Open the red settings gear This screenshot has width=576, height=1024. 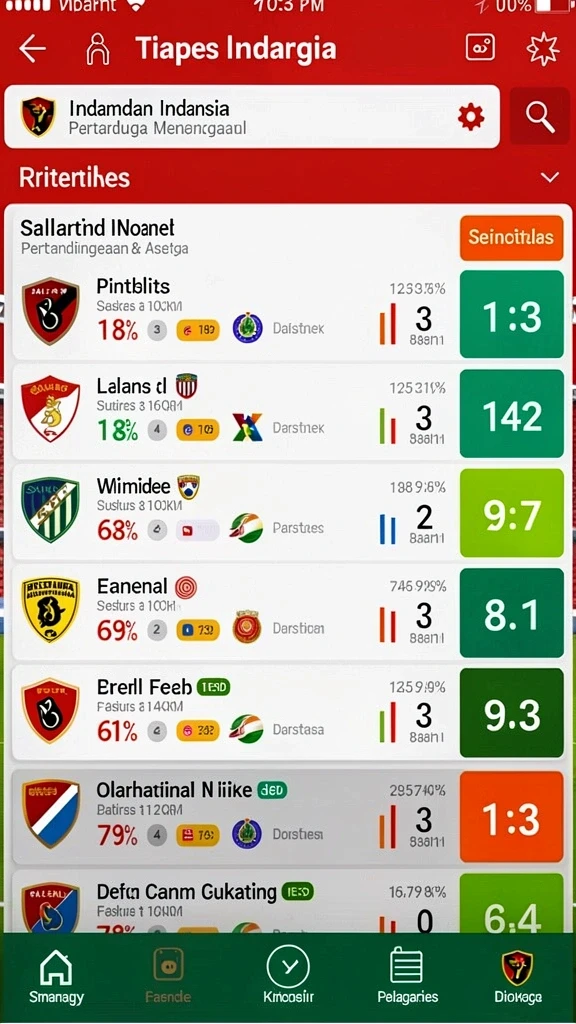point(471,118)
